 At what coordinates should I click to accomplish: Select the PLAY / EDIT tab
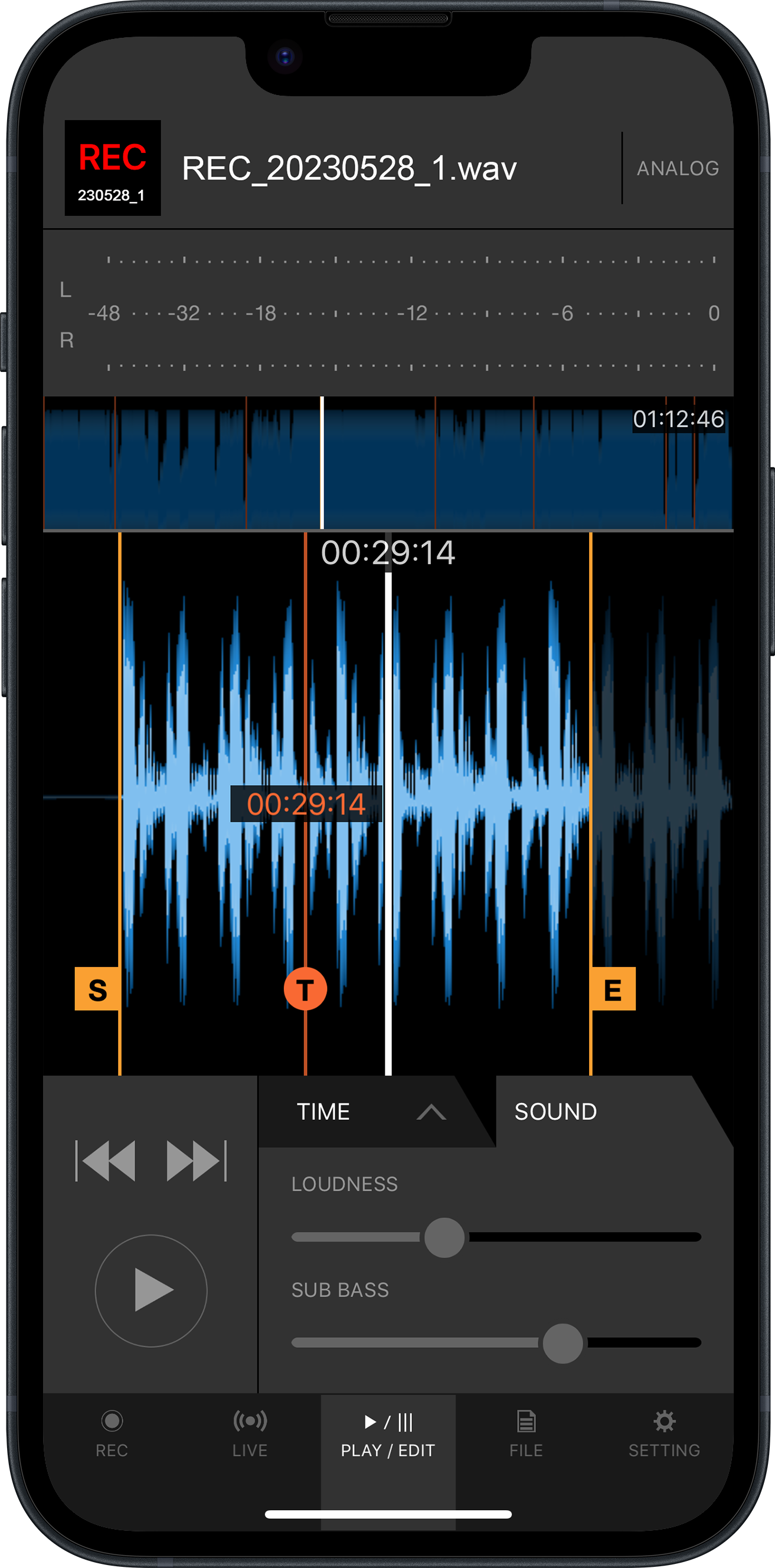pos(388,1433)
